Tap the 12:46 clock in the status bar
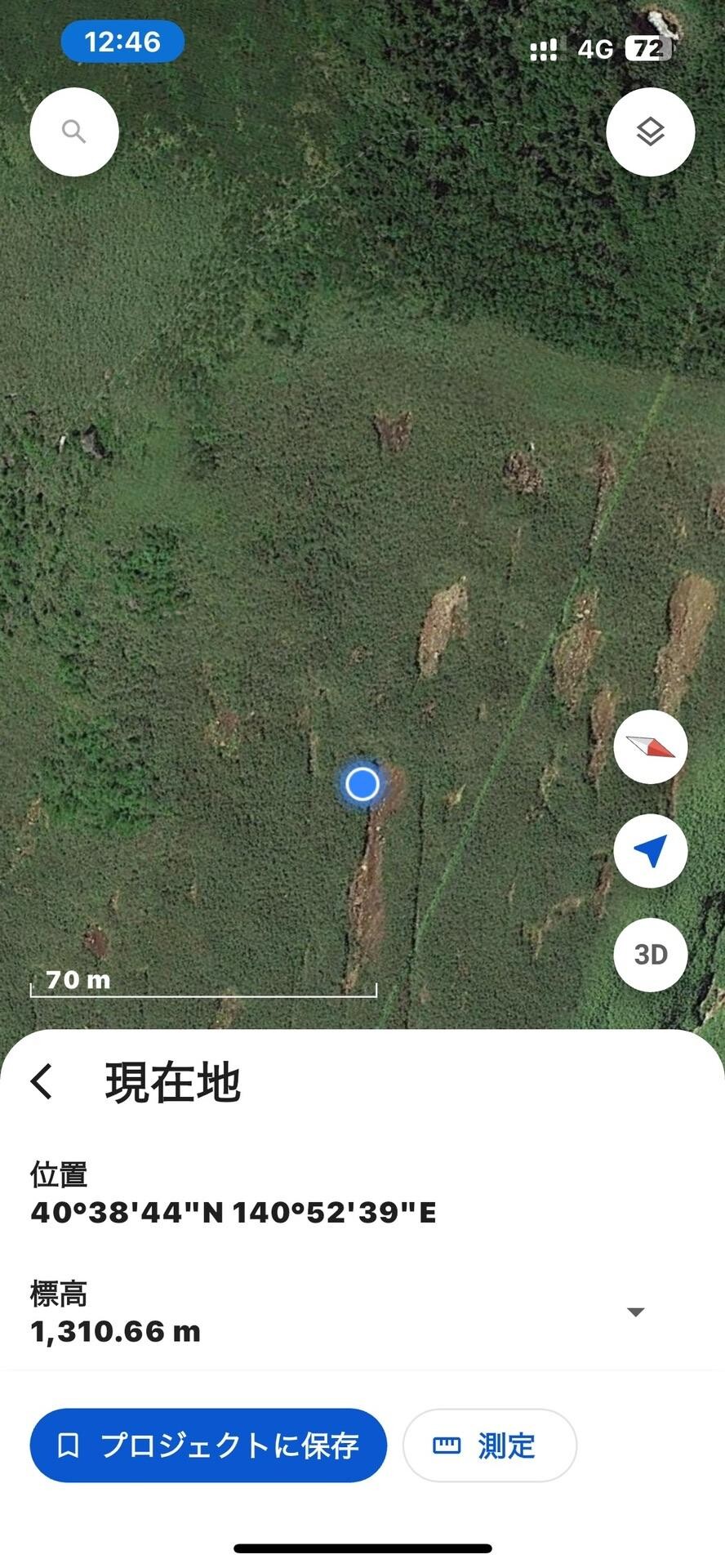Viewport: 725px width, 1568px height. 121,42
